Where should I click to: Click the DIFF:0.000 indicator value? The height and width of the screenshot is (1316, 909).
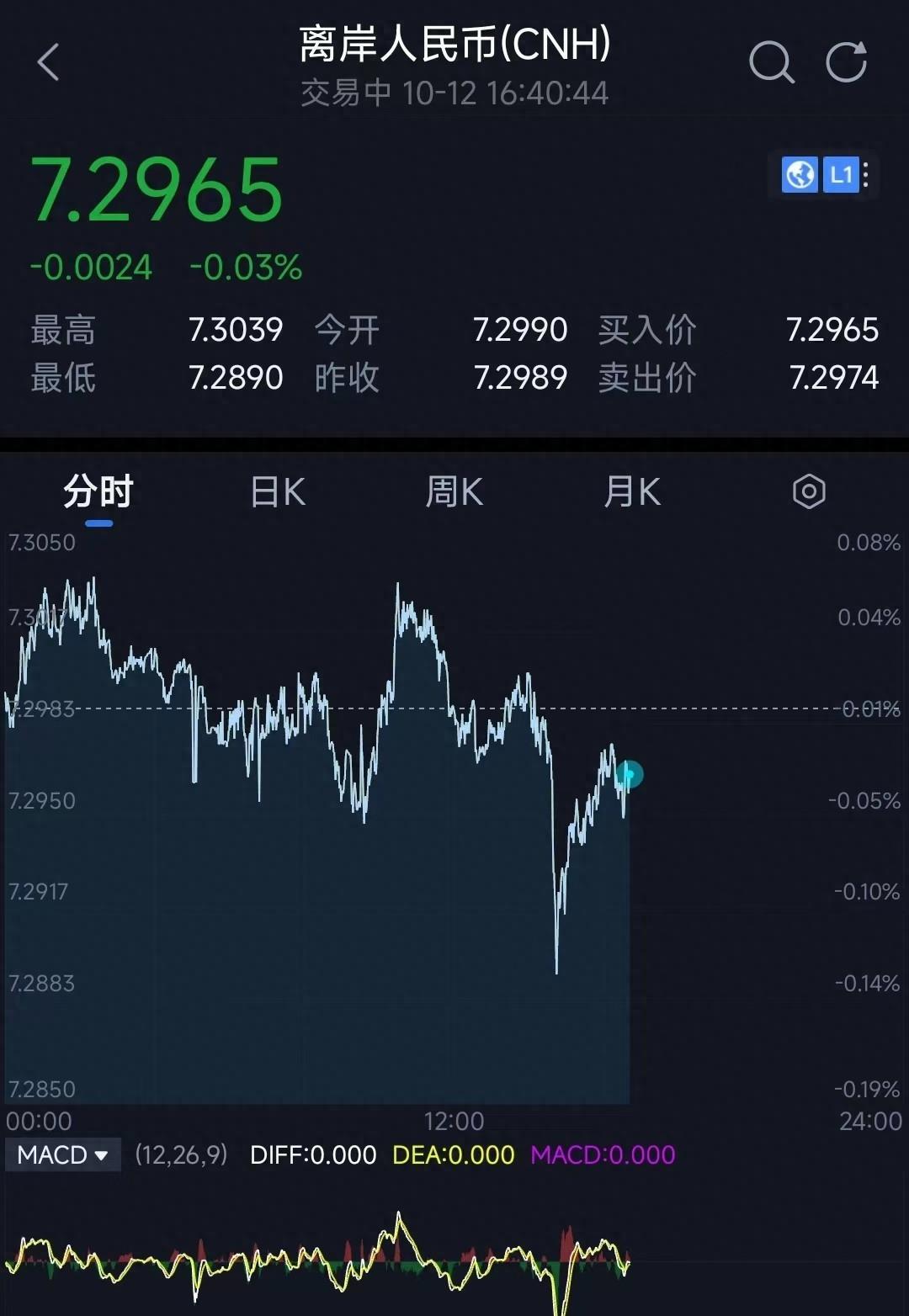[311, 1155]
